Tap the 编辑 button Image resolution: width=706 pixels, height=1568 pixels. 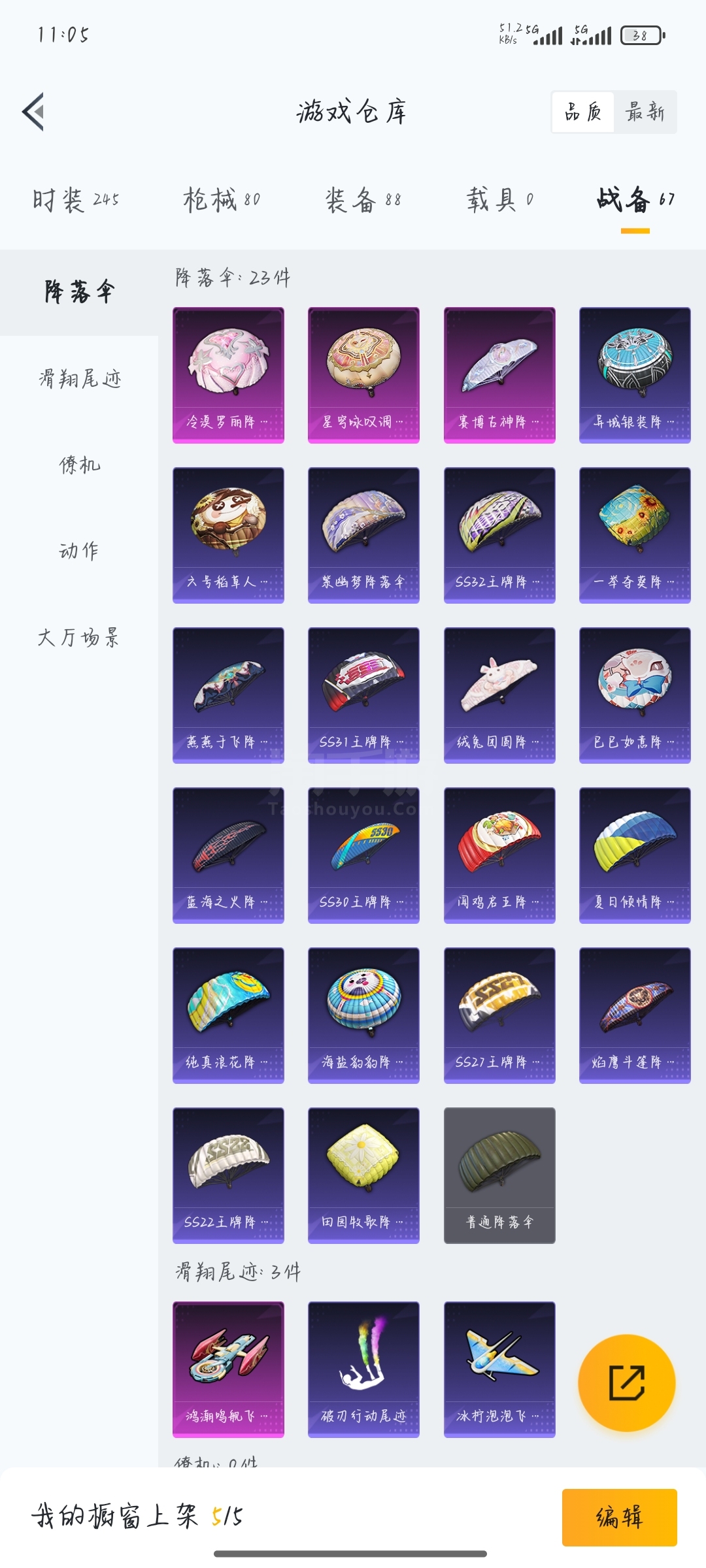[x=619, y=1517]
